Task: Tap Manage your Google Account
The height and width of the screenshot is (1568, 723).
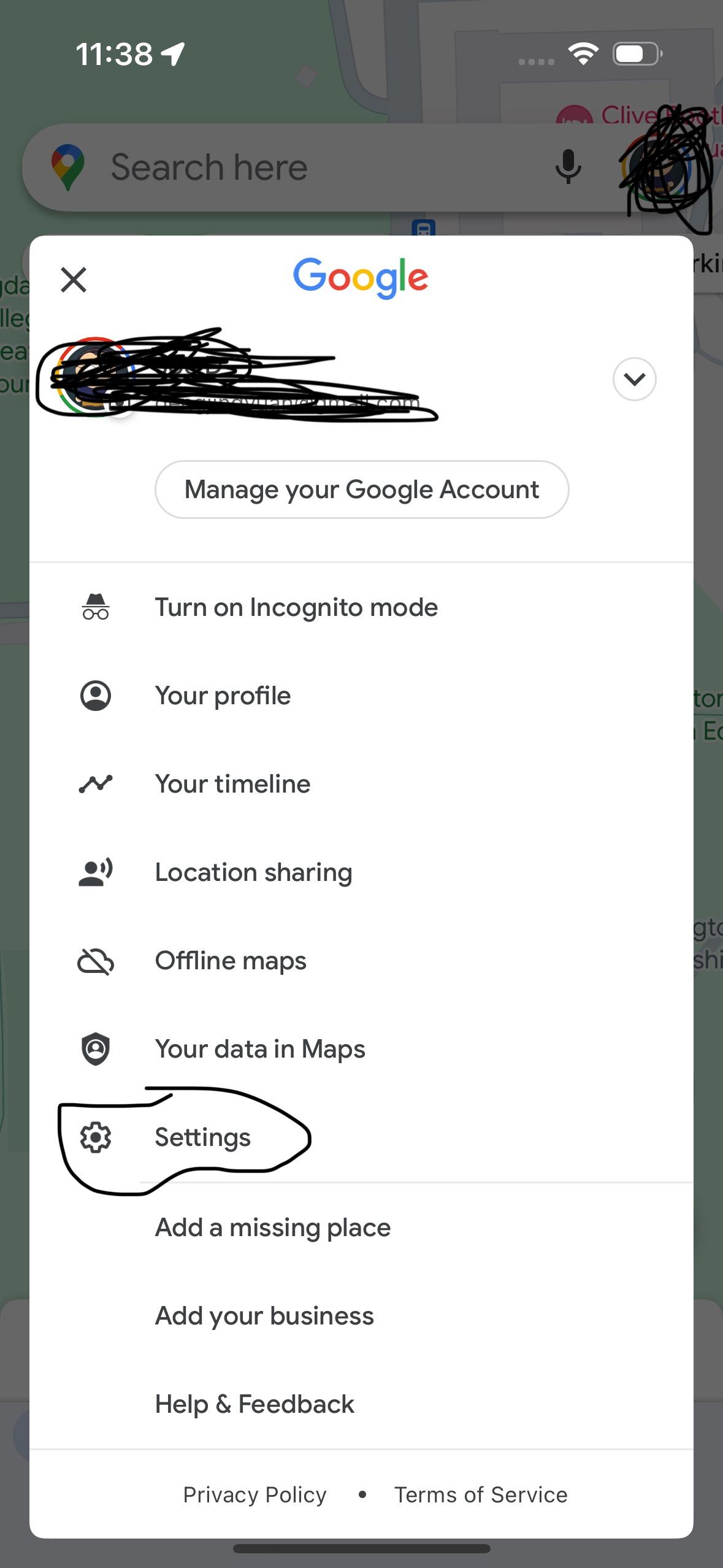Action: [x=361, y=490]
